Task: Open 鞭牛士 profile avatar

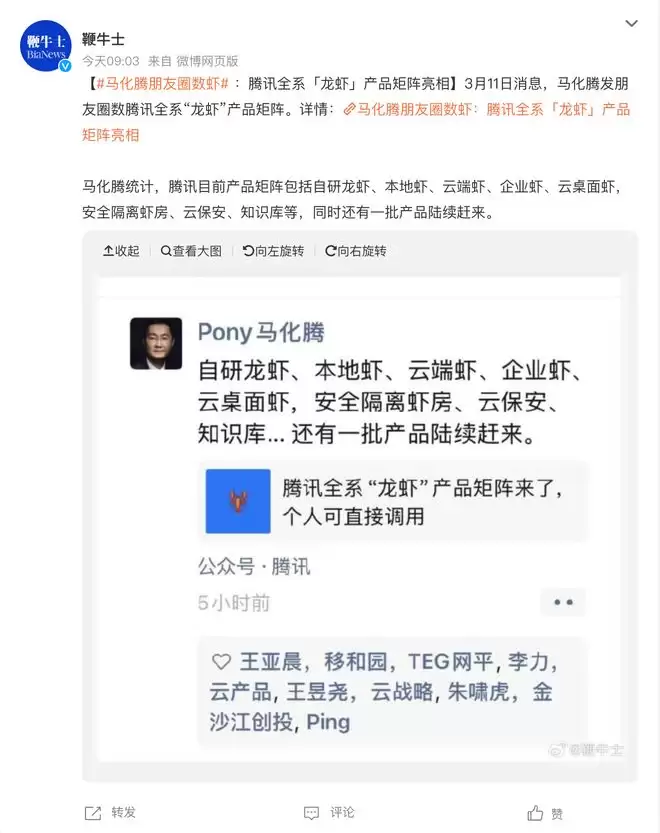Action: tap(45, 46)
